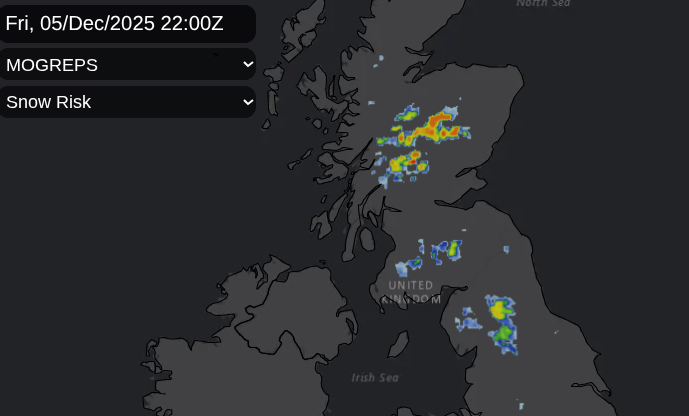Tap the forecast date and time box
This screenshot has height=416, width=689.
(x=128, y=24)
